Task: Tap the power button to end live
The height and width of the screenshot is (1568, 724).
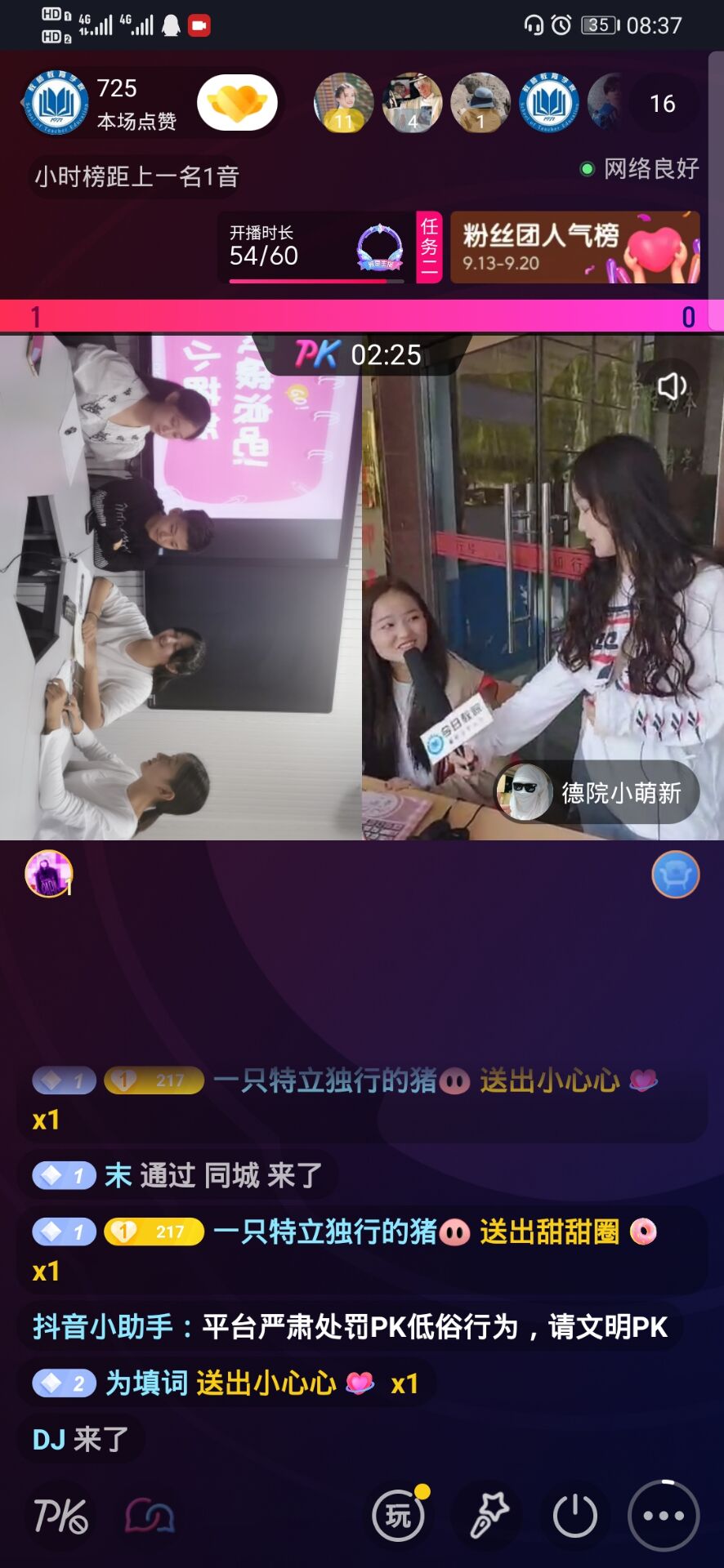Action: (574, 1517)
